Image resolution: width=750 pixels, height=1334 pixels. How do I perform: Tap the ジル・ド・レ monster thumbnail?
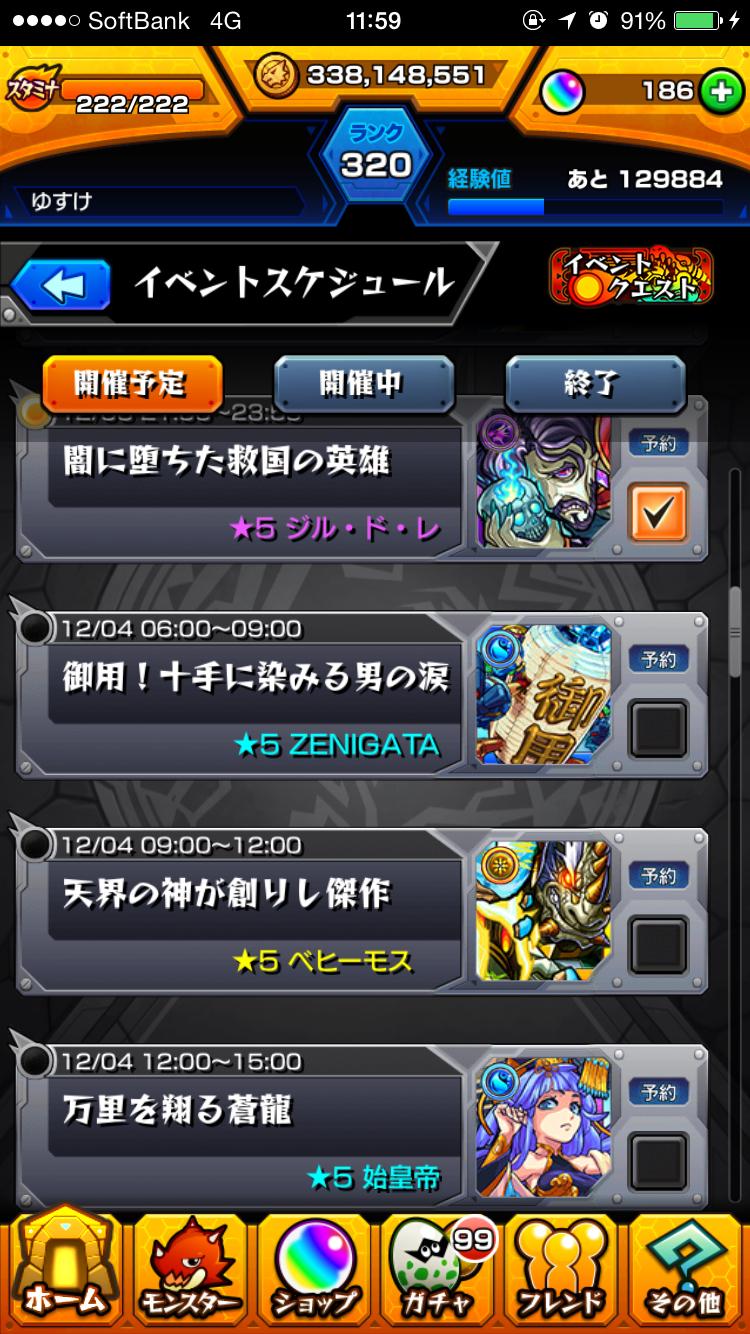(545, 480)
